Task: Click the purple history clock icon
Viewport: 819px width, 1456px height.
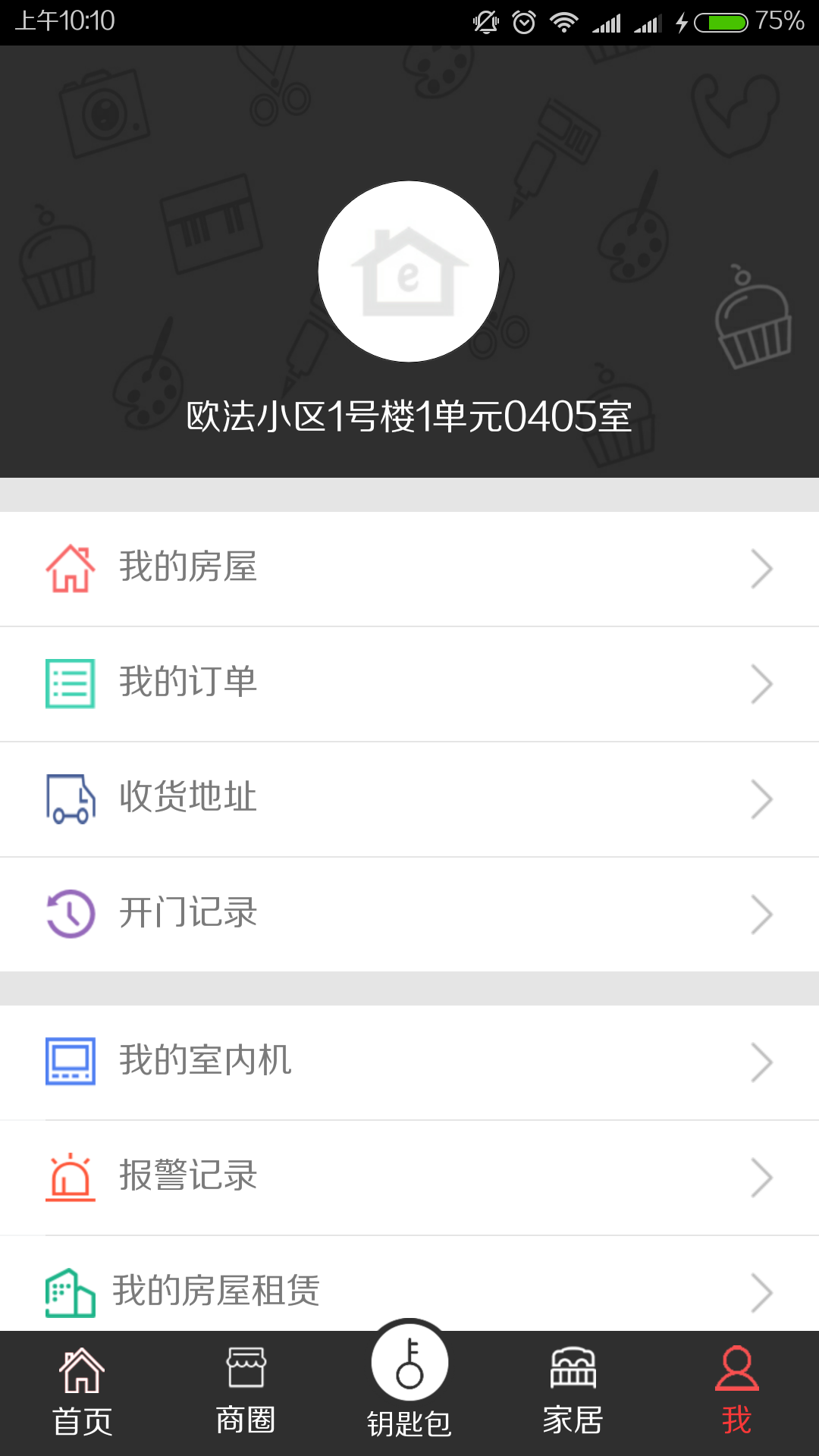Action: (70, 914)
